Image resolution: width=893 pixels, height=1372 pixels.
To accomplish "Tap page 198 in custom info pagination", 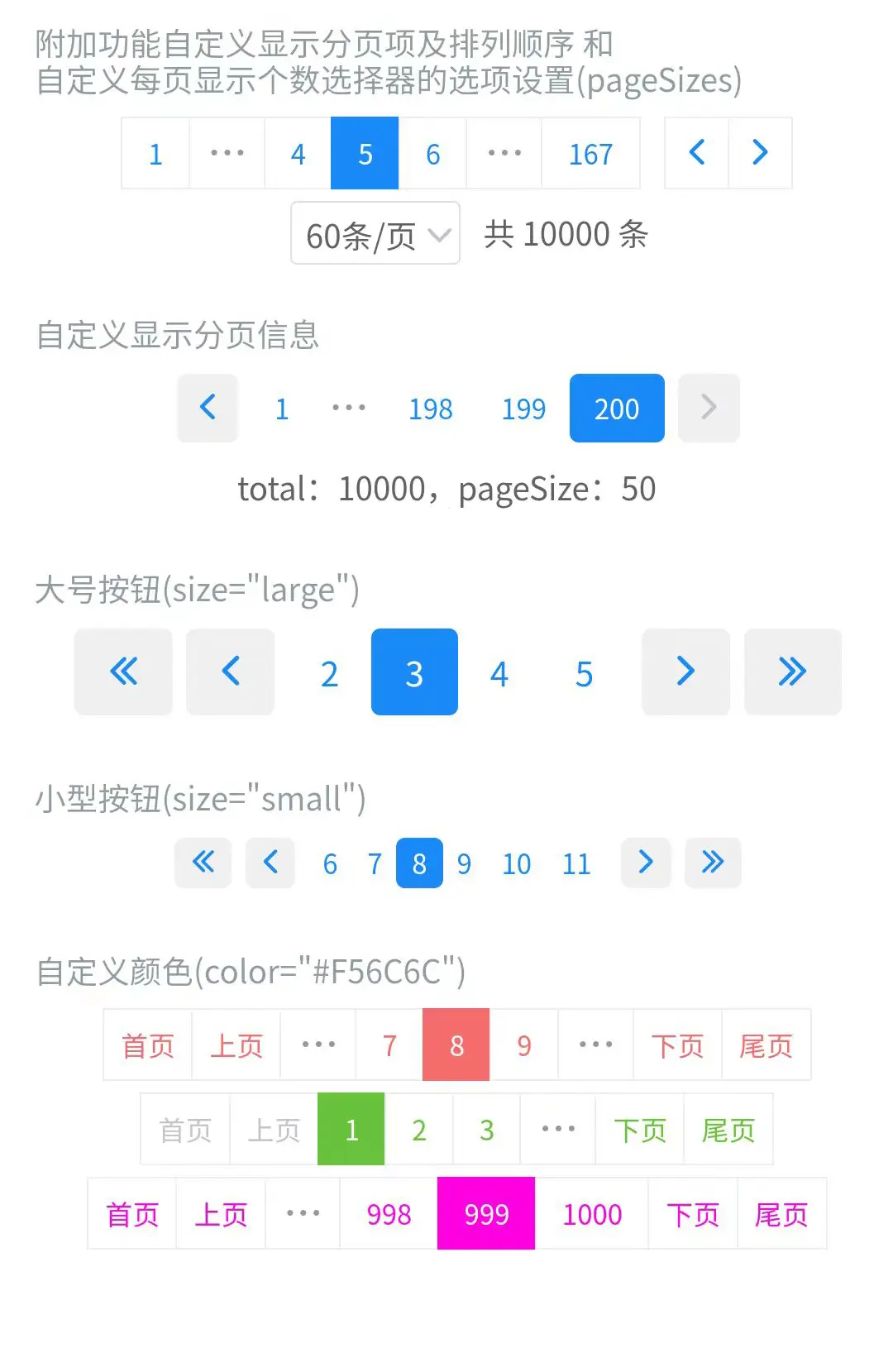I will [x=430, y=409].
